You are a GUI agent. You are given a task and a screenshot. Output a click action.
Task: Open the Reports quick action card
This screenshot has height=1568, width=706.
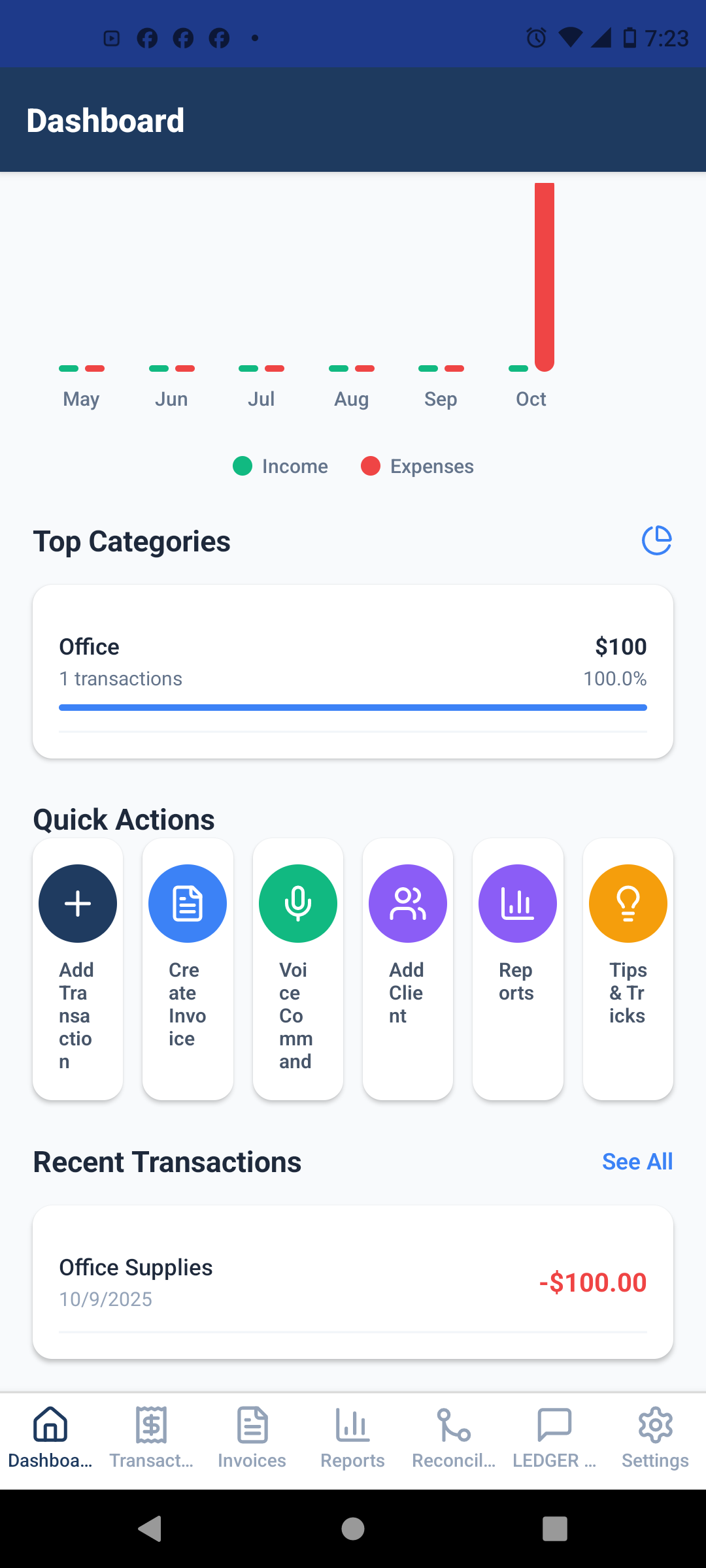point(518,969)
